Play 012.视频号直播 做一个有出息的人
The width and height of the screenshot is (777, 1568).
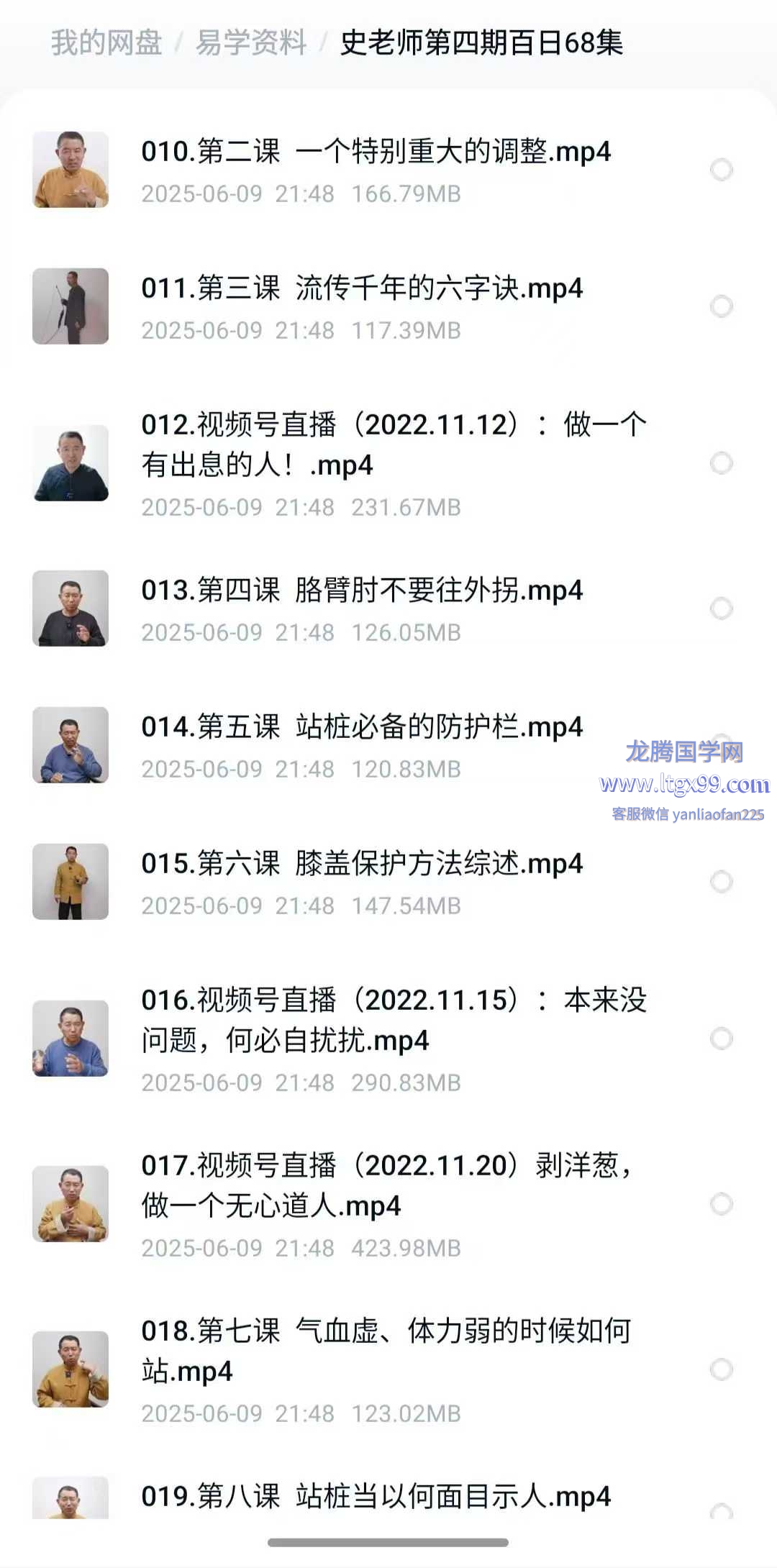point(393,445)
